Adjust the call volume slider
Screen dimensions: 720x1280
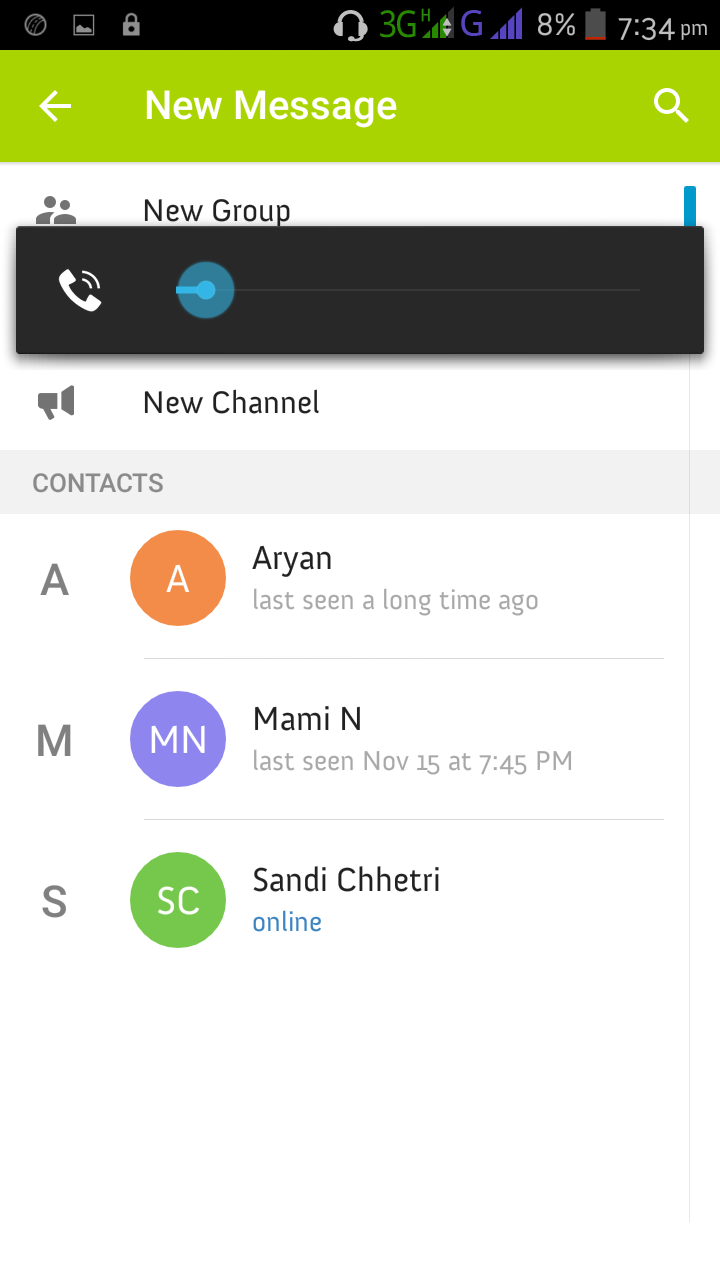(x=205, y=290)
